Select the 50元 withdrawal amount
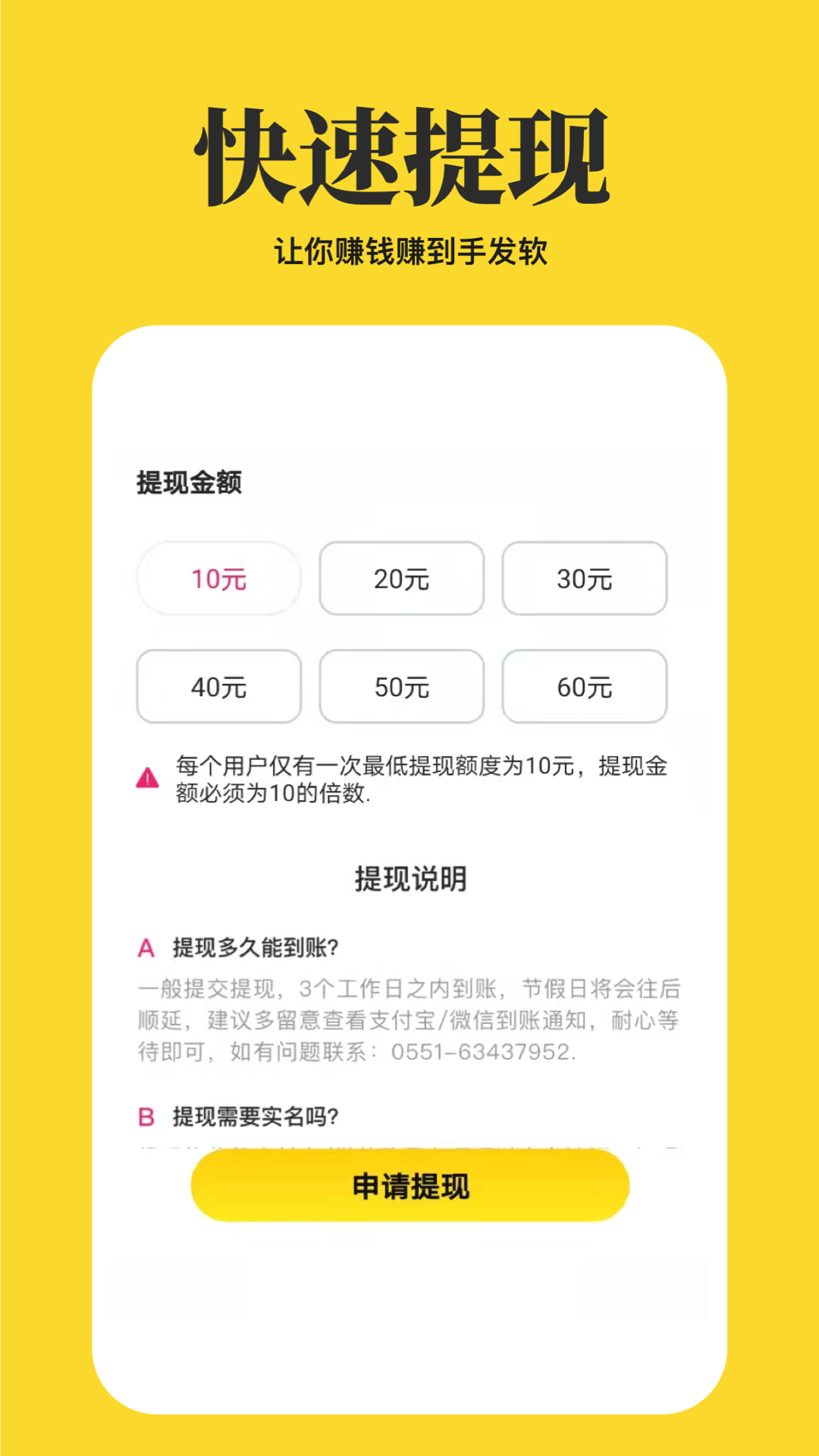Screen dimensions: 819x1456 point(400,687)
